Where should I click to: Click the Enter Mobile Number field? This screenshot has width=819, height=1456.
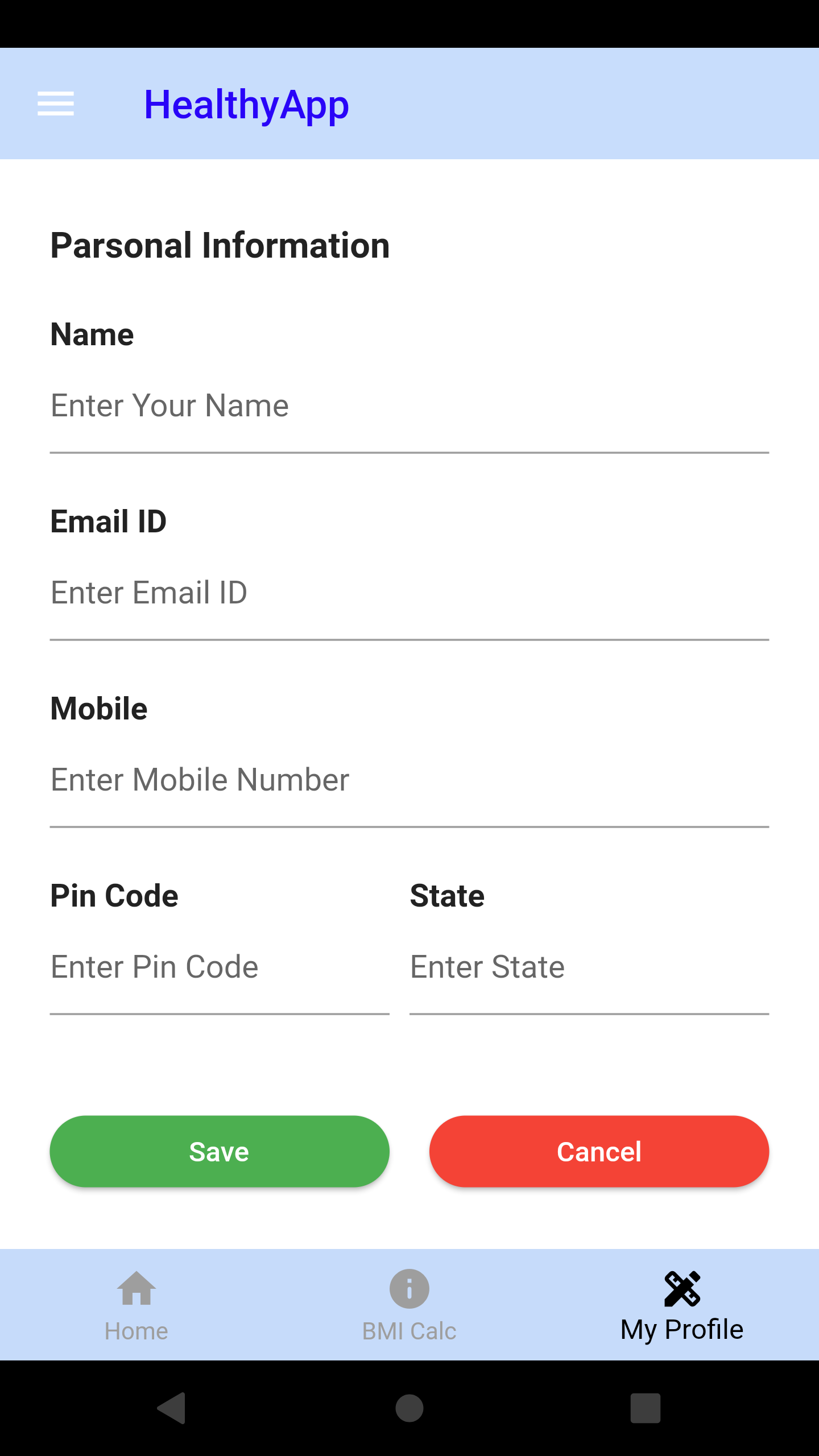click(x=408, y=778)
